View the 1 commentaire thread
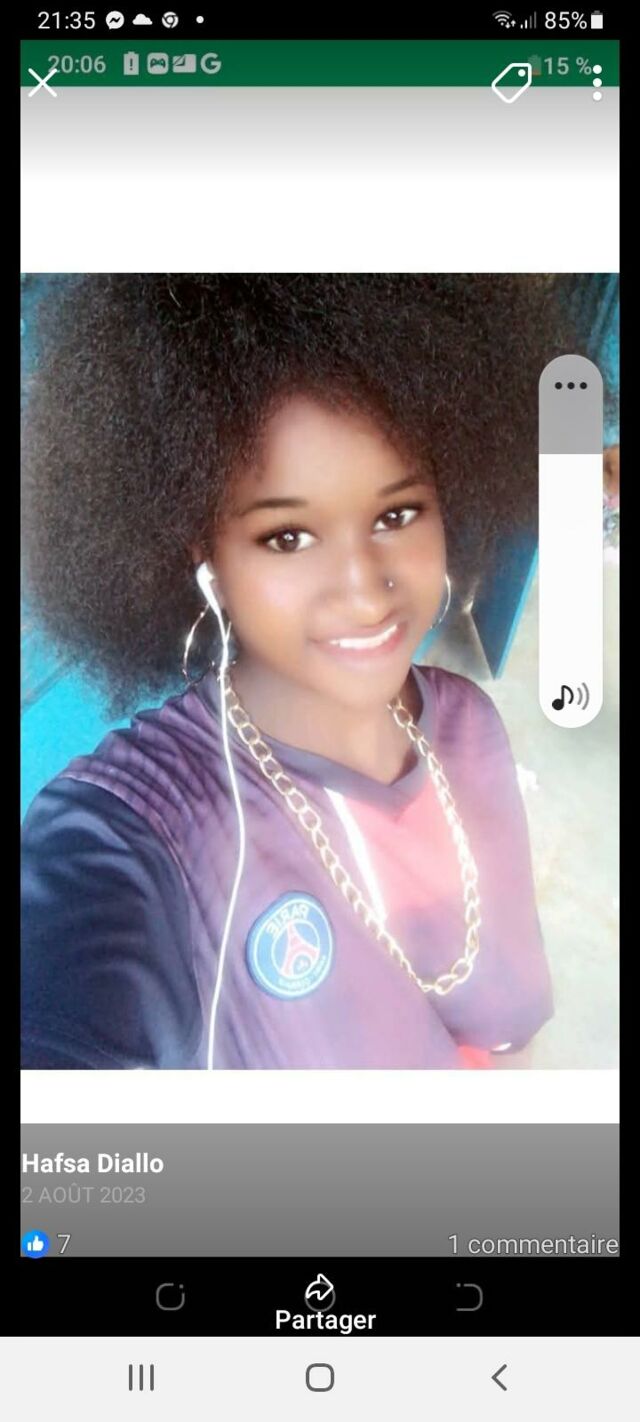The height and width of the screenshot is (1422, 640). point(532,1244)
